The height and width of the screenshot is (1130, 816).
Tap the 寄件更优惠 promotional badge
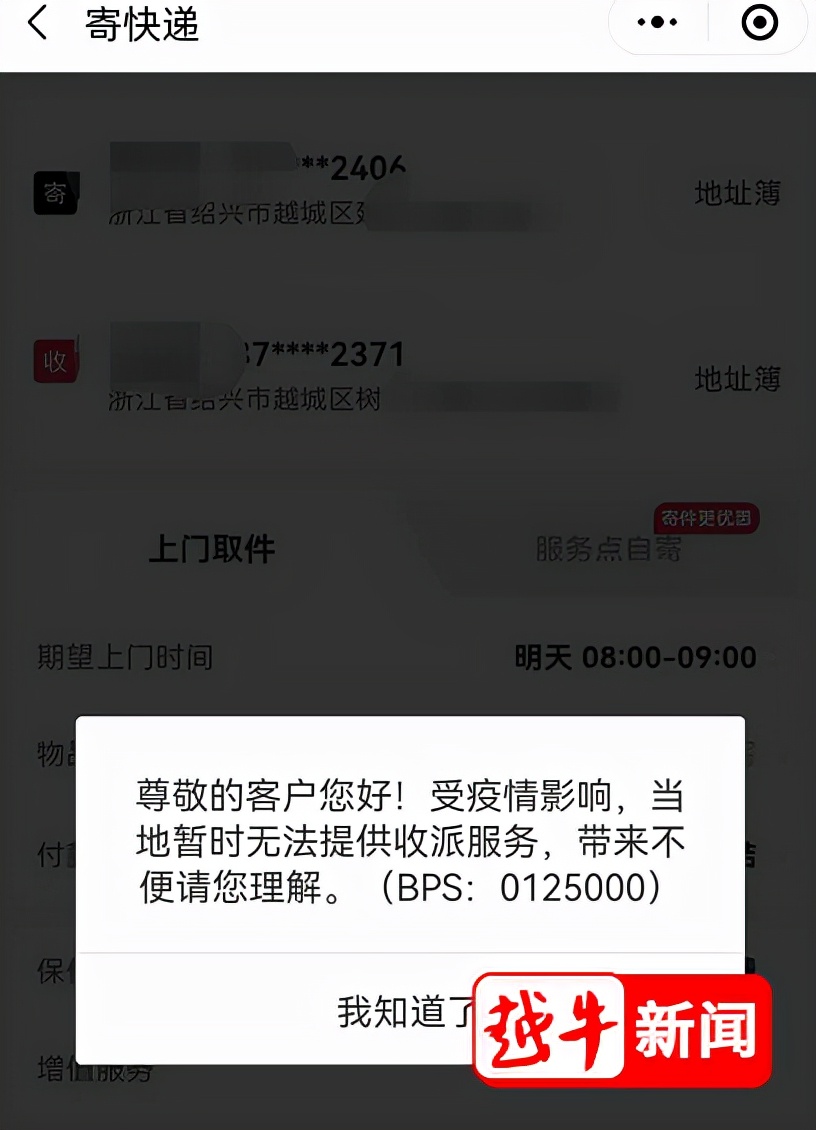(706, 519)
